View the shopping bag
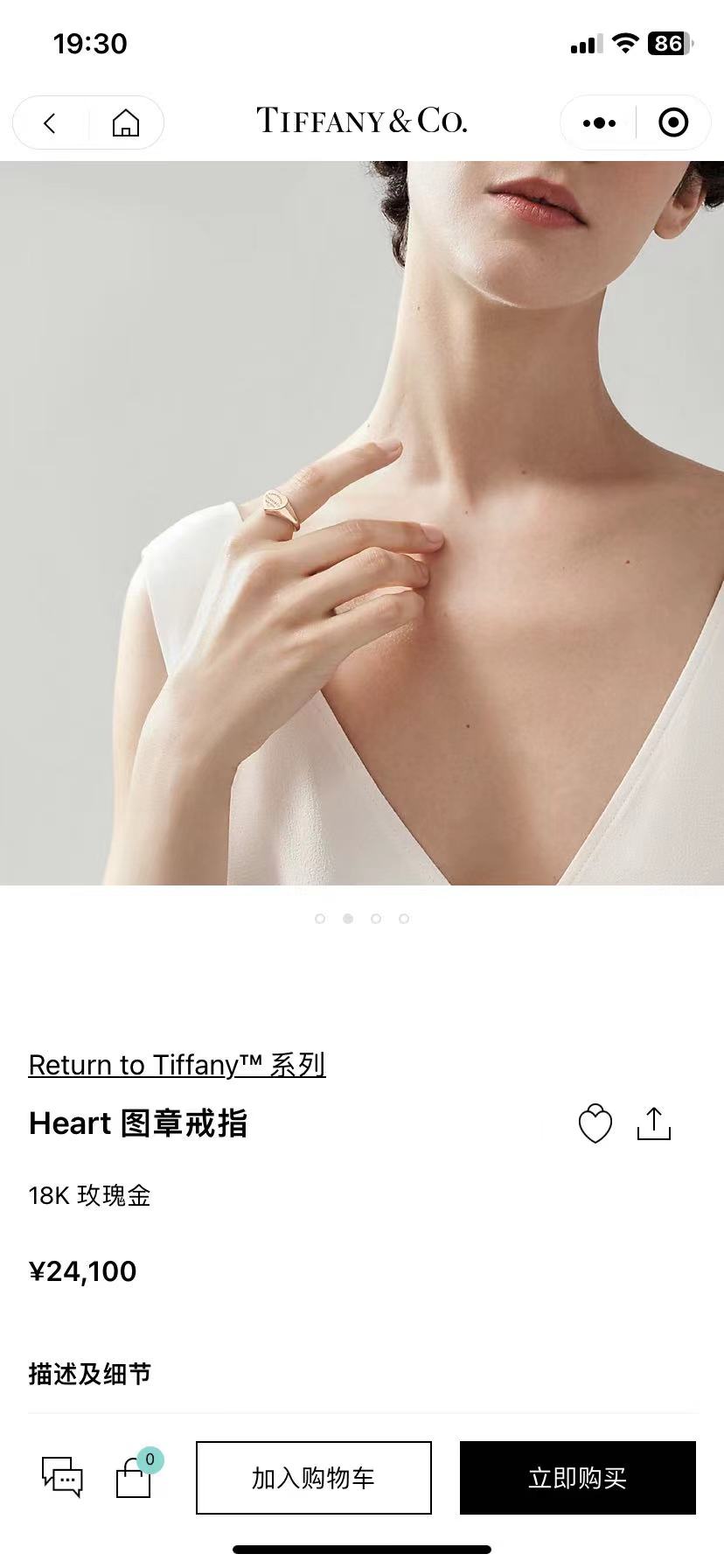This screenshot has height=1568, width=724. click(x=134, y=1478)
